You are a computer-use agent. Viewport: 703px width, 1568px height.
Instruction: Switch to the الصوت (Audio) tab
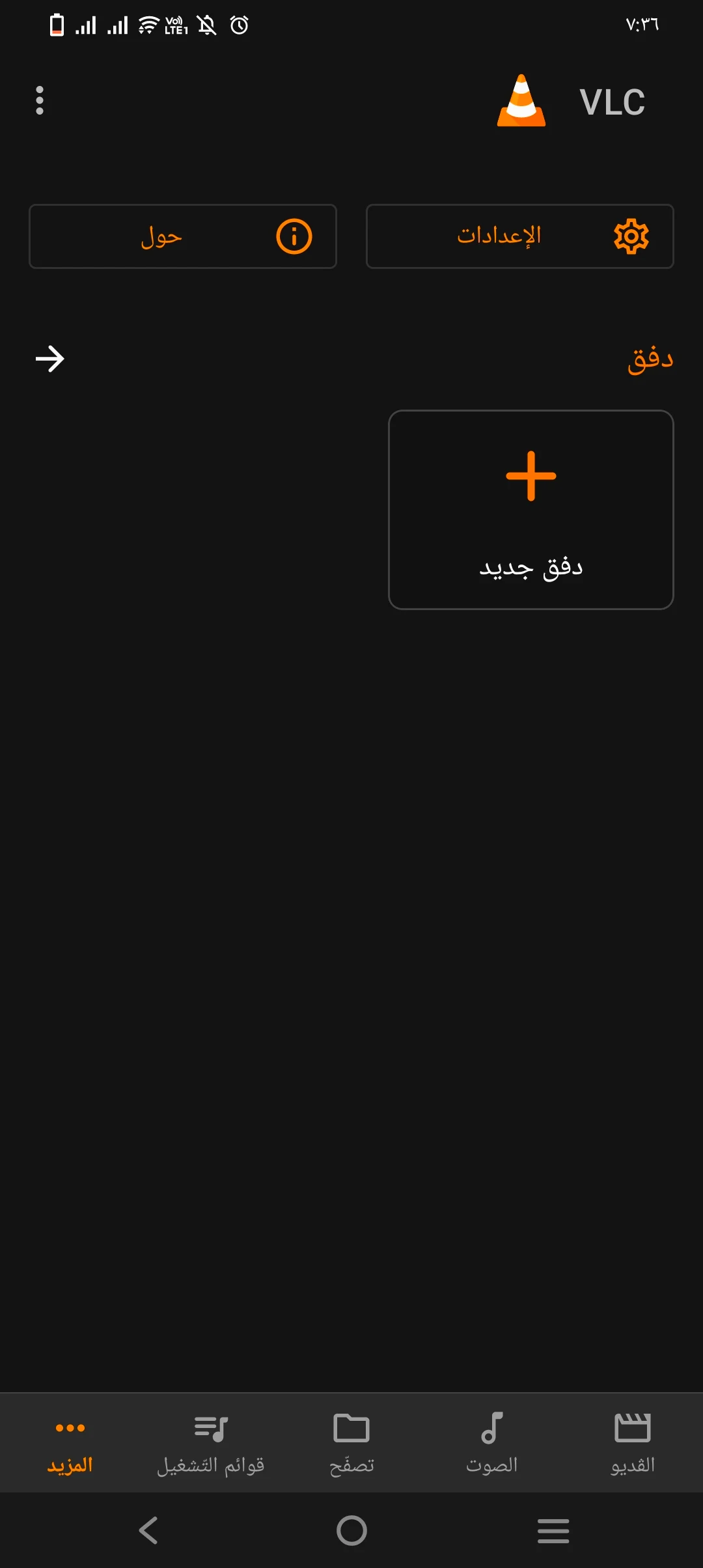pos(492,1443)
